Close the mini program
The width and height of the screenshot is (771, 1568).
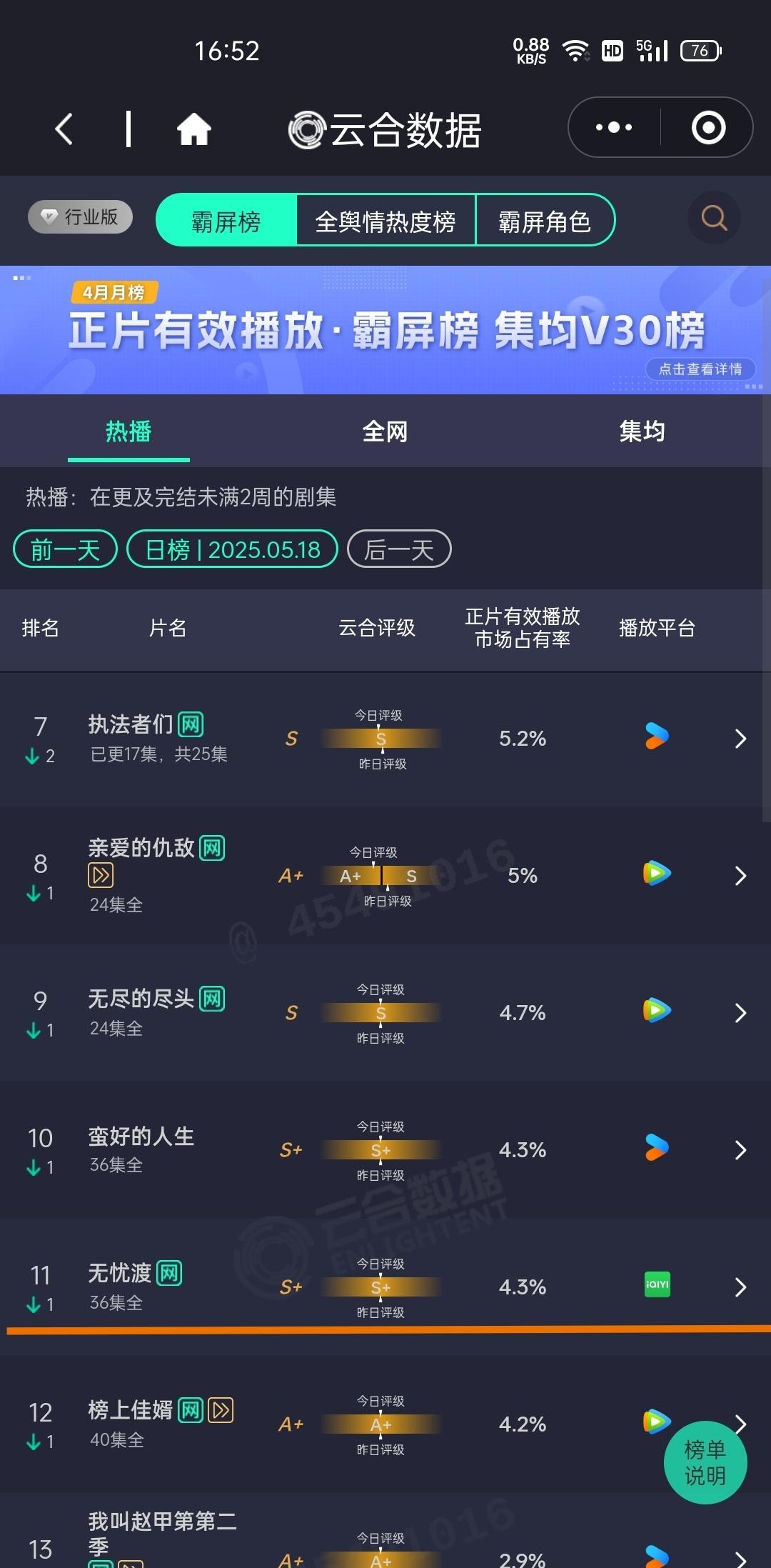coord(708,128)
